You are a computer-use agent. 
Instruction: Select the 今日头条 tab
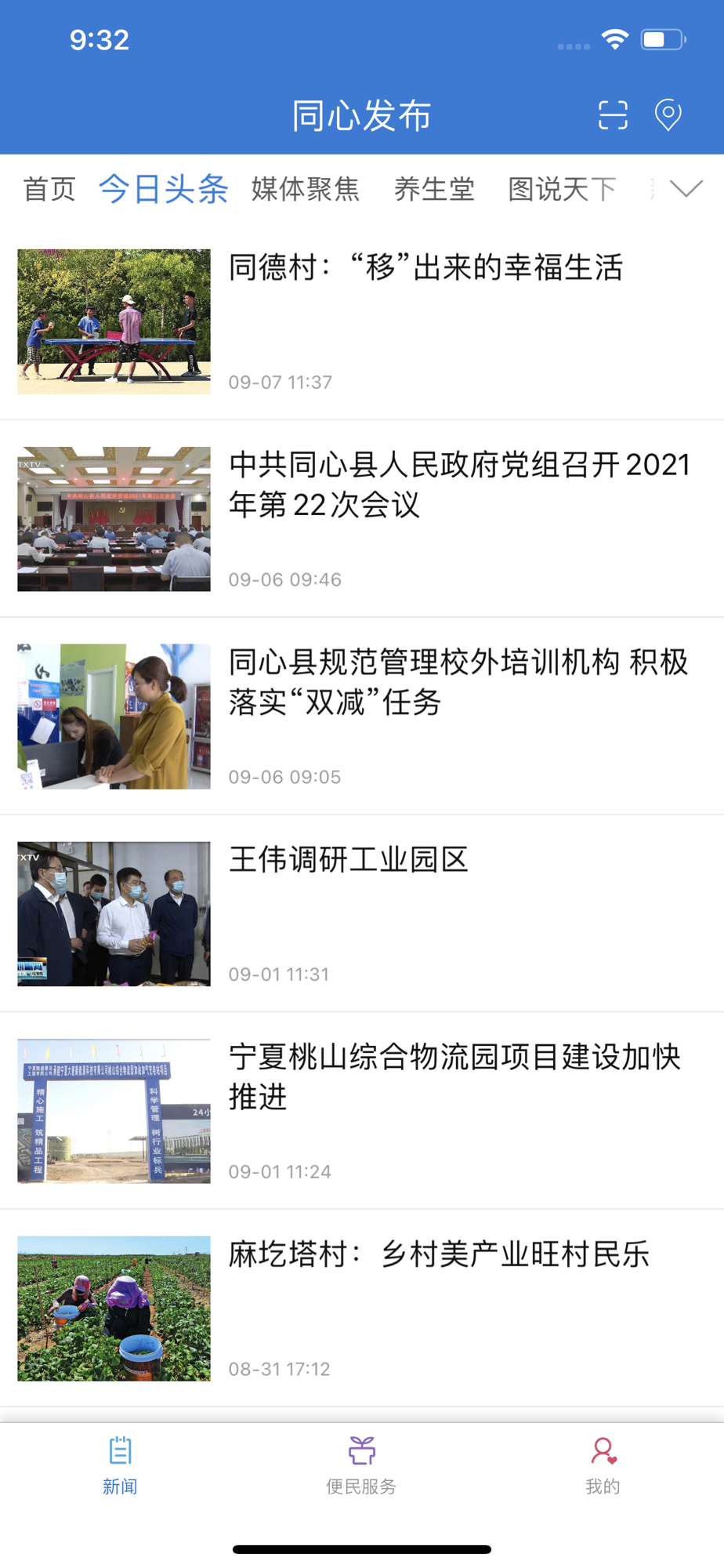click(163, 189)
